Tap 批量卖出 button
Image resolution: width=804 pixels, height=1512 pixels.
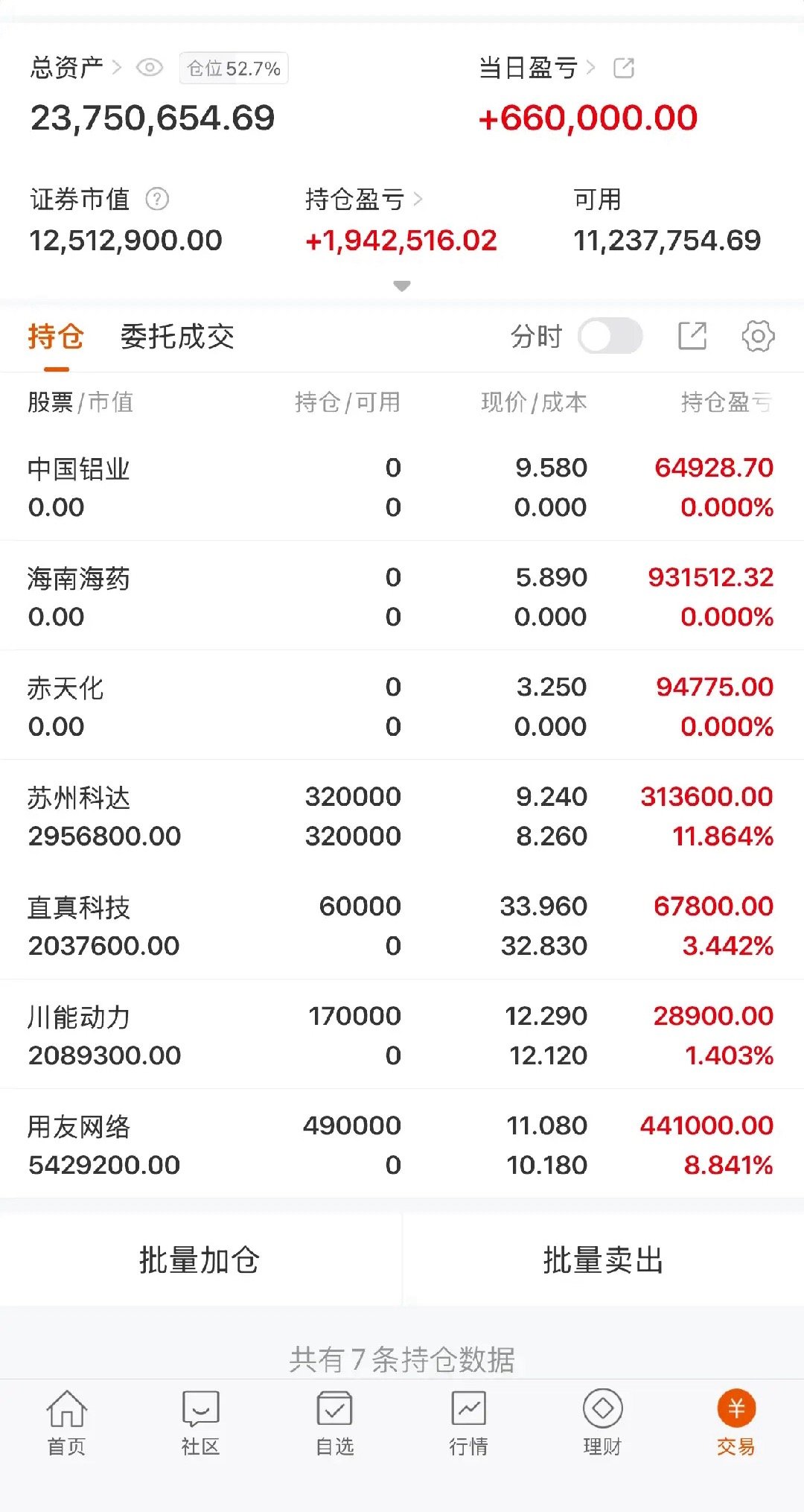603,1260
